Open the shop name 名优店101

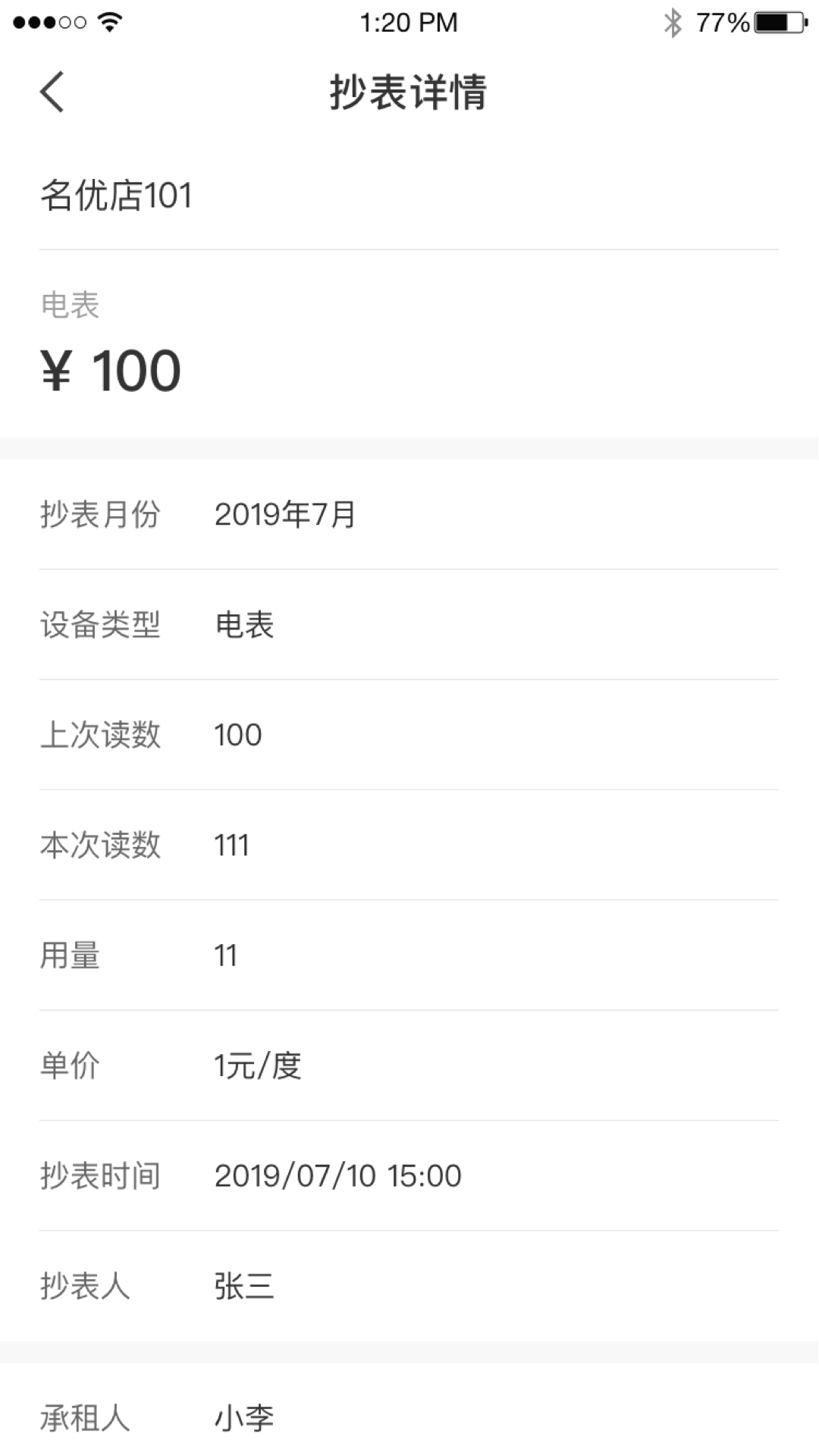[115, 195]
